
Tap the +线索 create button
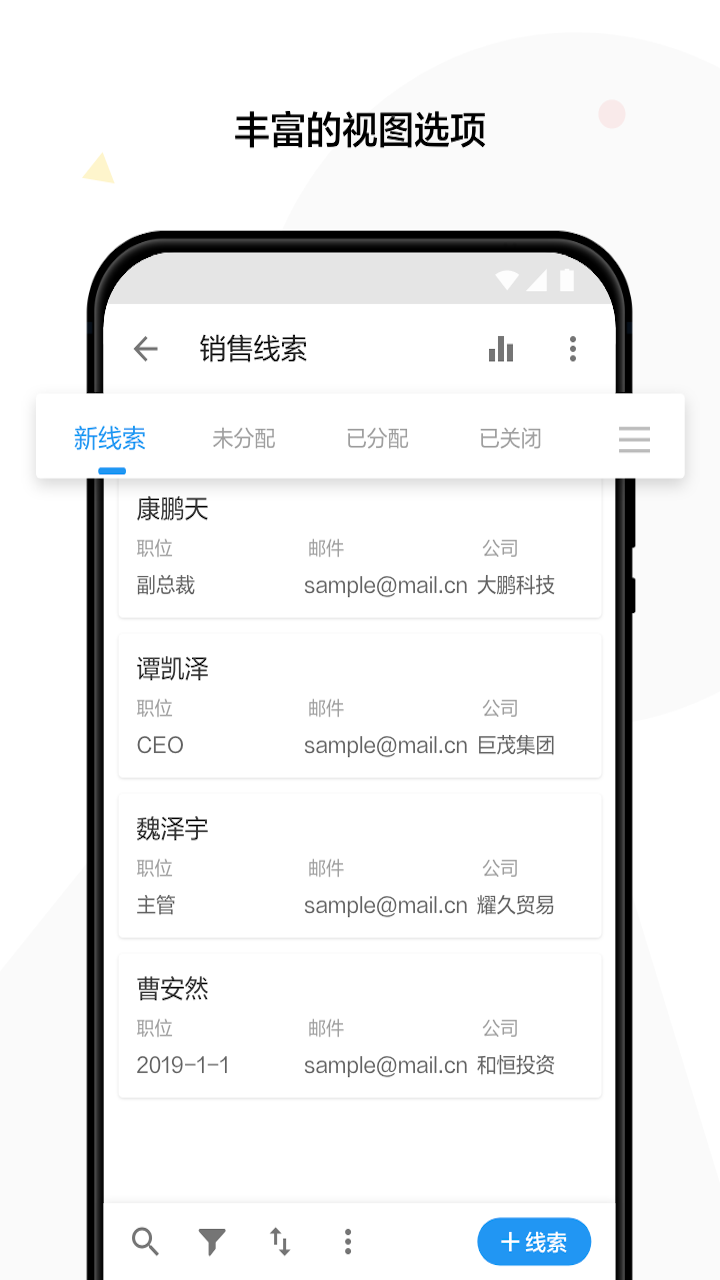(x=534, y=1242)
